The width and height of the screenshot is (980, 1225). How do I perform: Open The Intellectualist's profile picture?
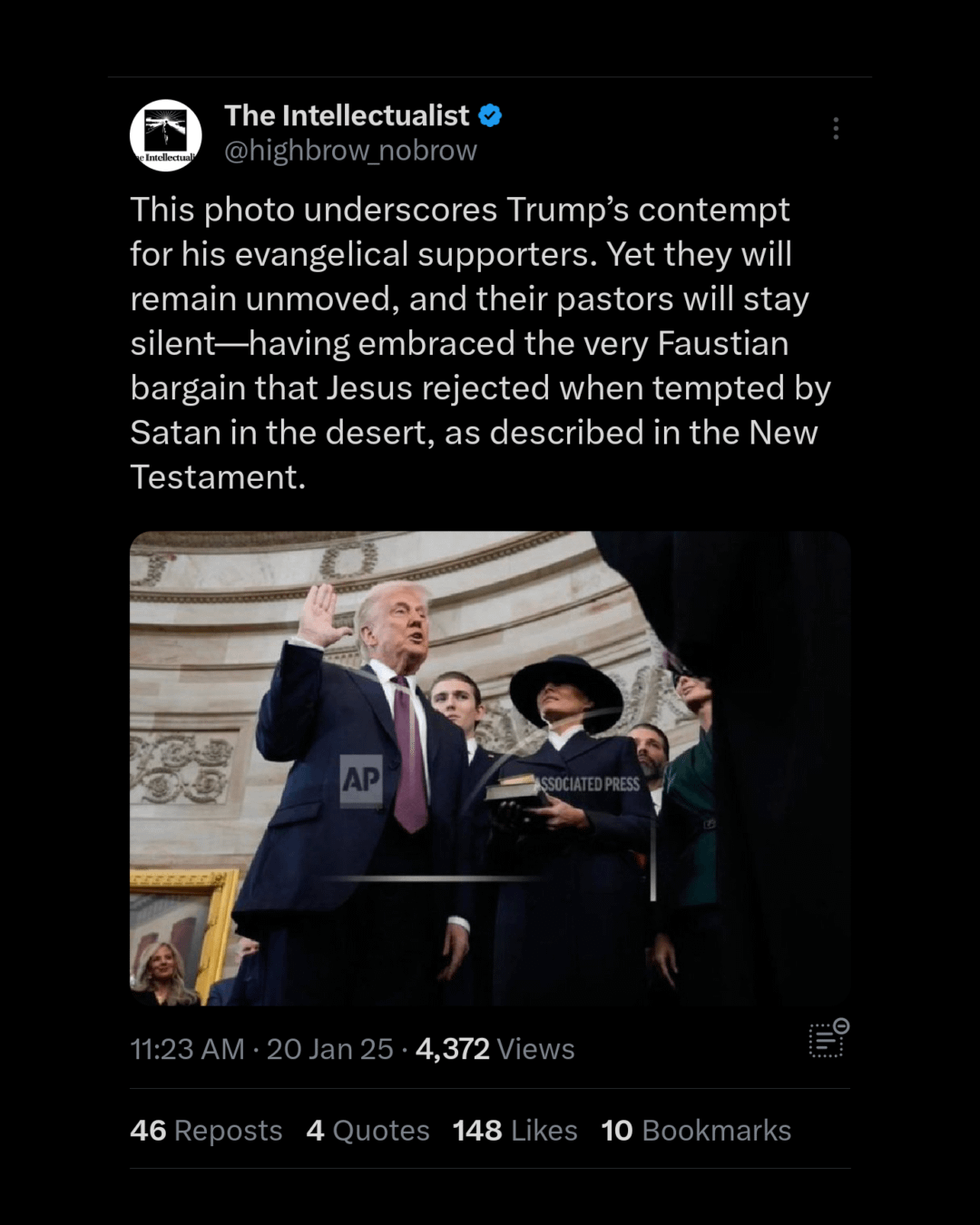pyautogui.click(x=166, y=135)
